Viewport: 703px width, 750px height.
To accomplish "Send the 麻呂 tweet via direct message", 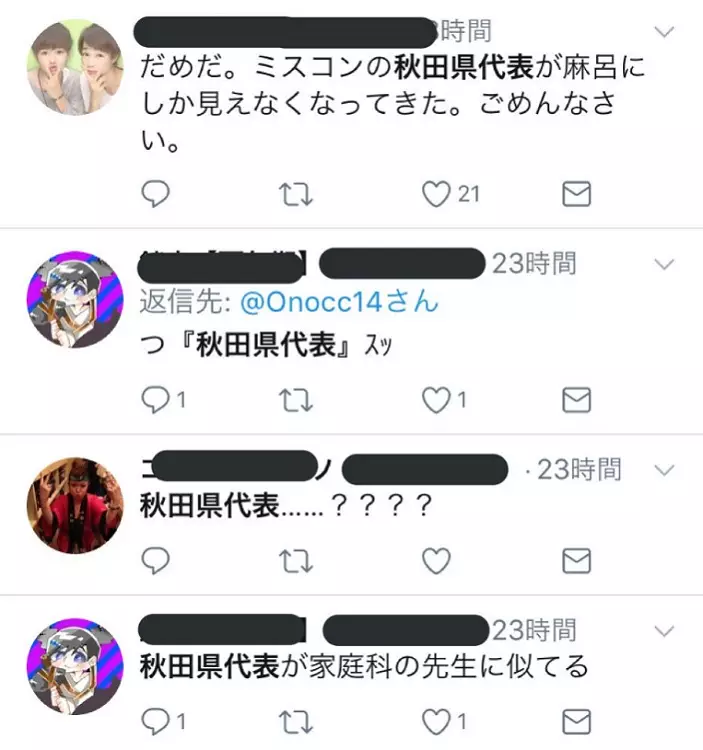I will (x=576, y=194).
